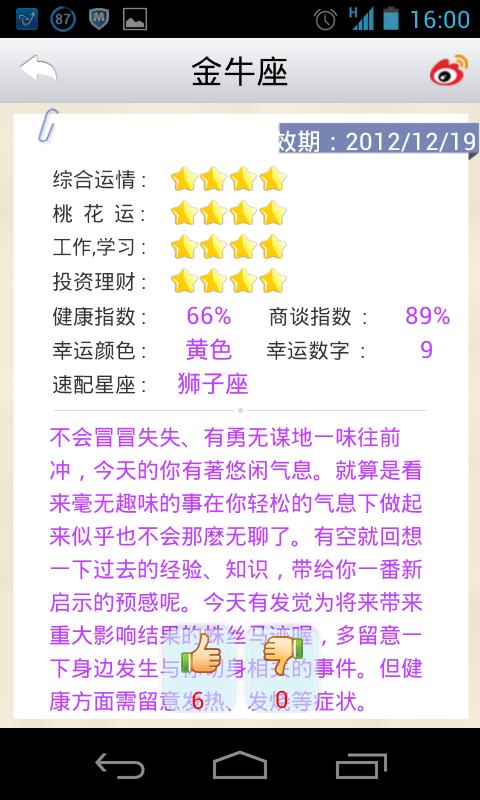
Task: Go back using the header arrow
Action: (38, 70)
